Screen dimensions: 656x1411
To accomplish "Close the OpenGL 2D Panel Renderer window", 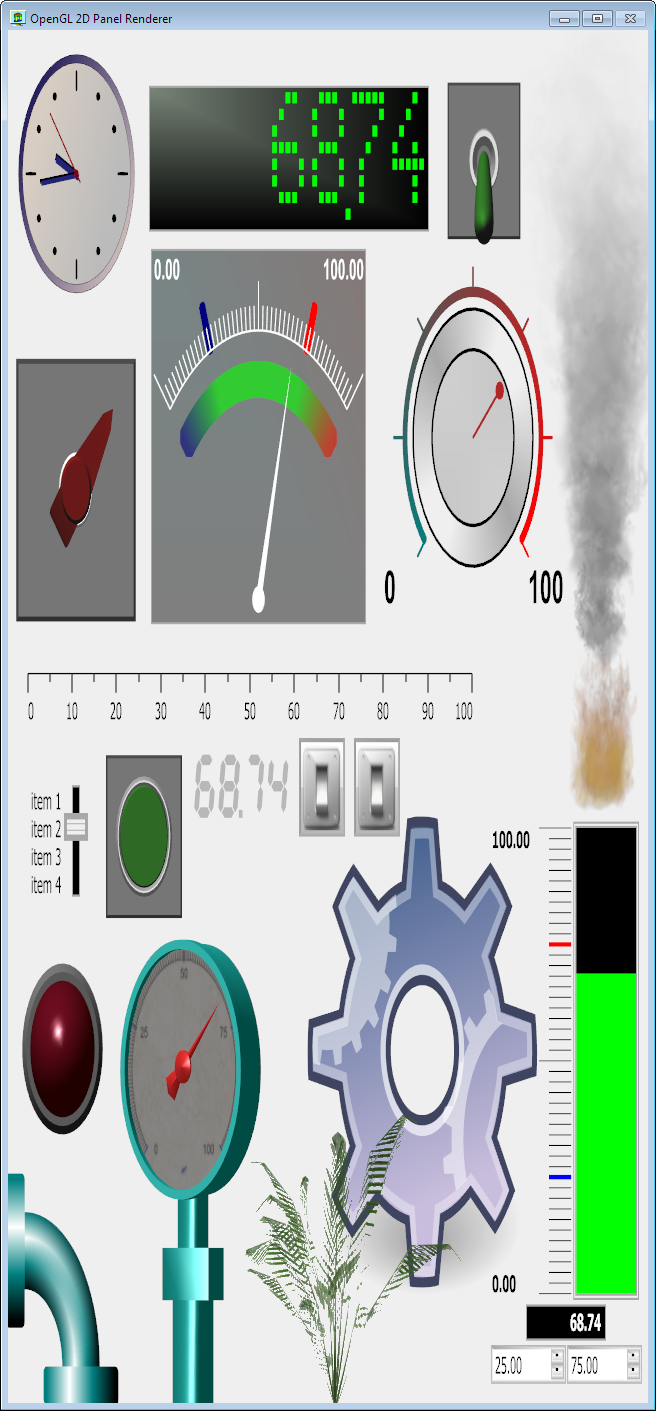I will pos(628,19).
